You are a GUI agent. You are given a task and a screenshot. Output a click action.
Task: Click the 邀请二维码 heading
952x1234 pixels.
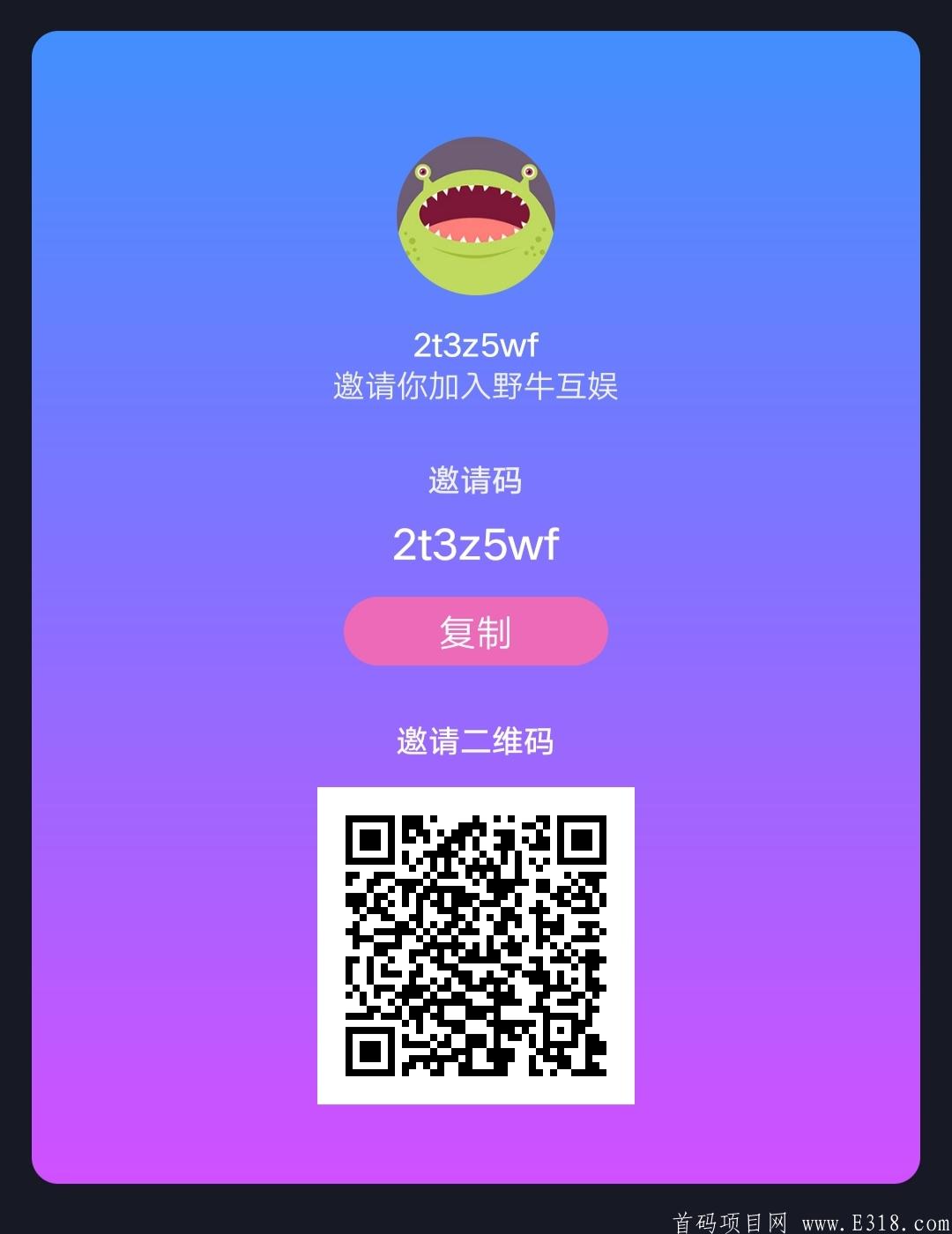tap(476, 742)
